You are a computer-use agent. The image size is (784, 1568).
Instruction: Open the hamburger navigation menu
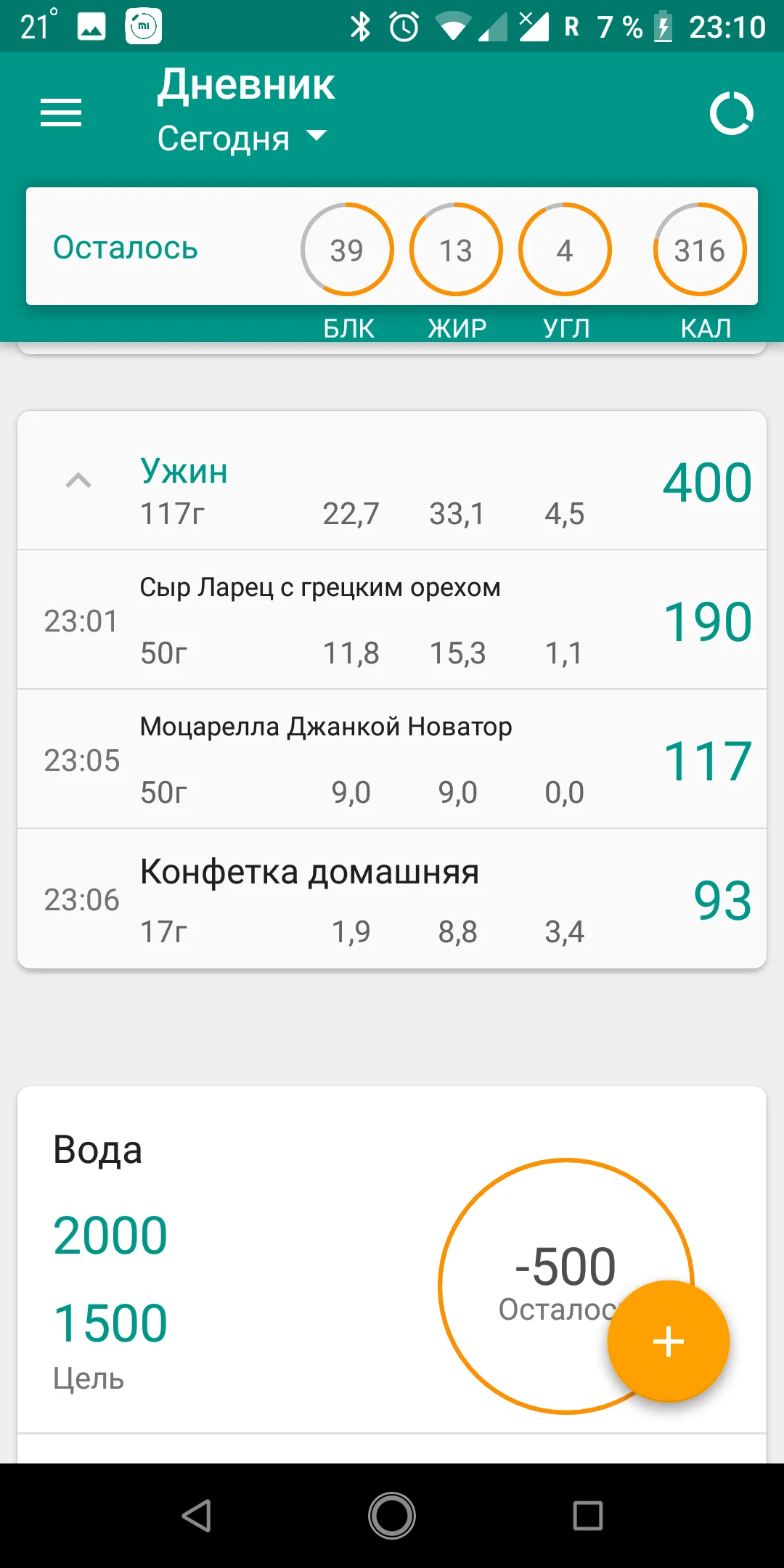click(x=61, y=113)
